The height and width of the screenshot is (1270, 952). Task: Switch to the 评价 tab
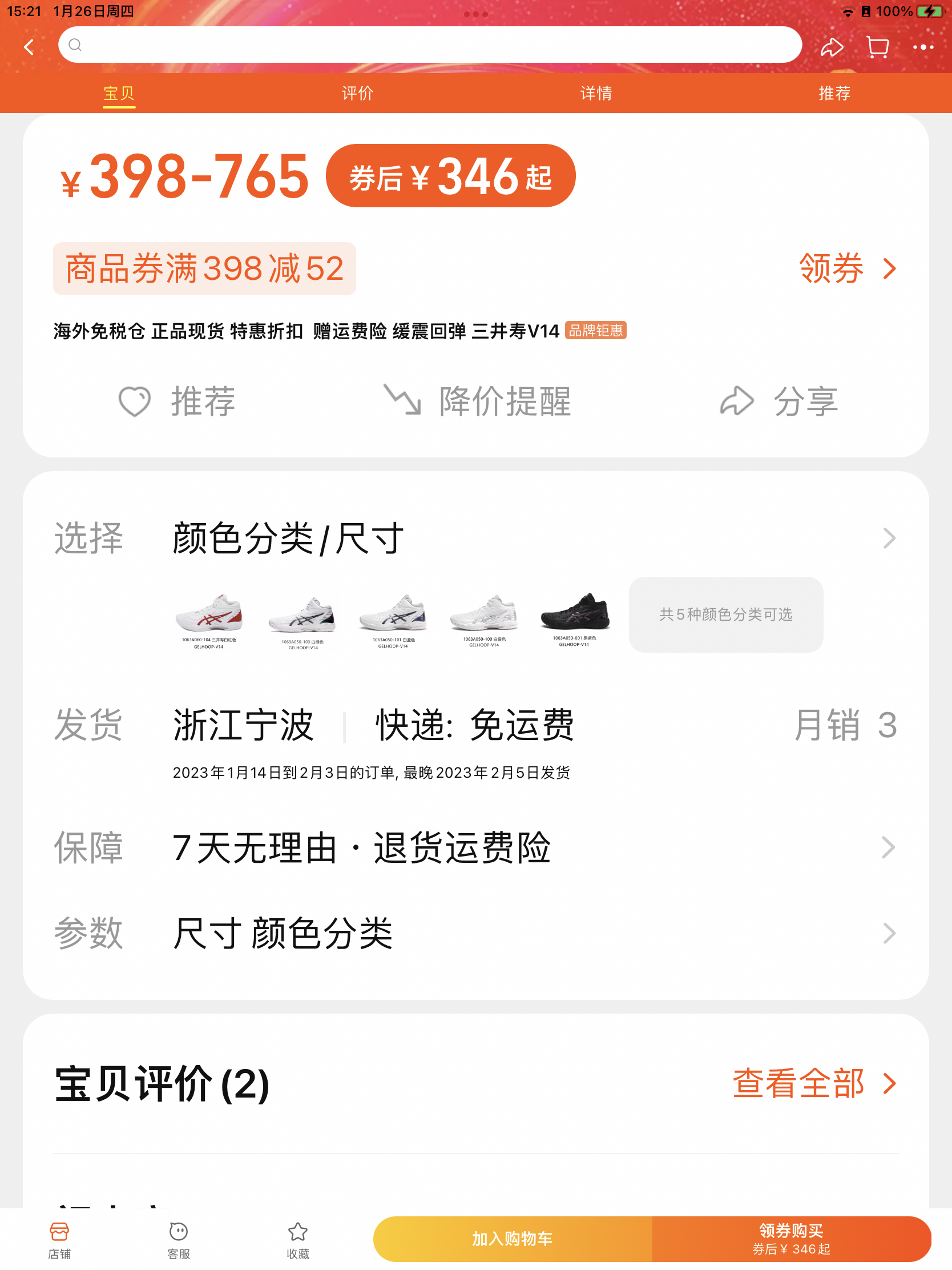[x=357, y=93]
